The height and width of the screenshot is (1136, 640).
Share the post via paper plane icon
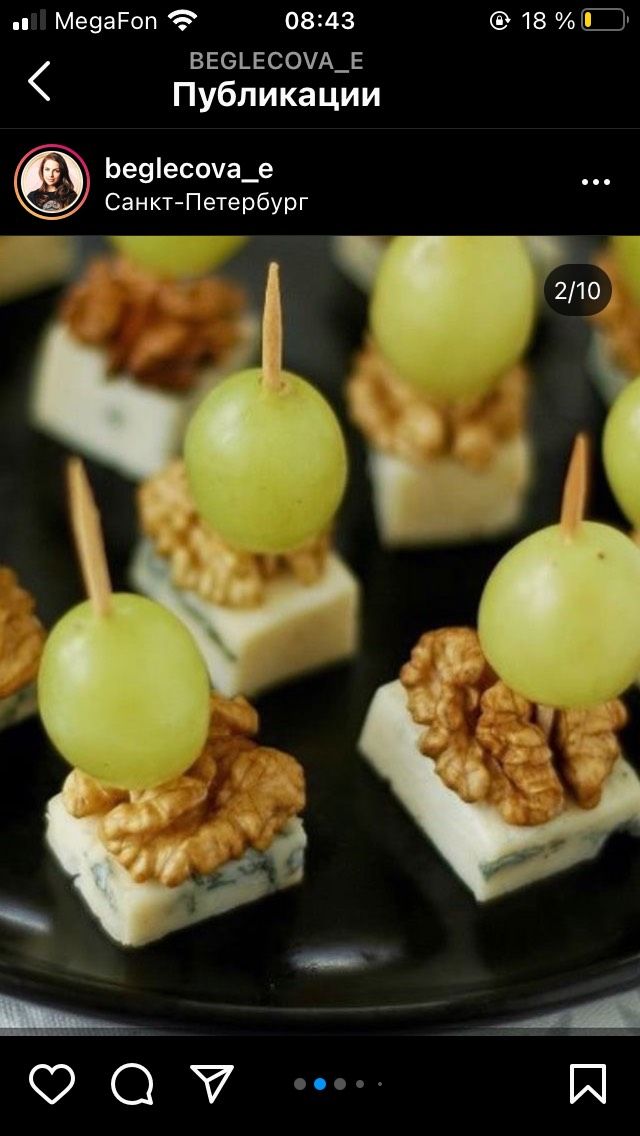pos(212,1083)
